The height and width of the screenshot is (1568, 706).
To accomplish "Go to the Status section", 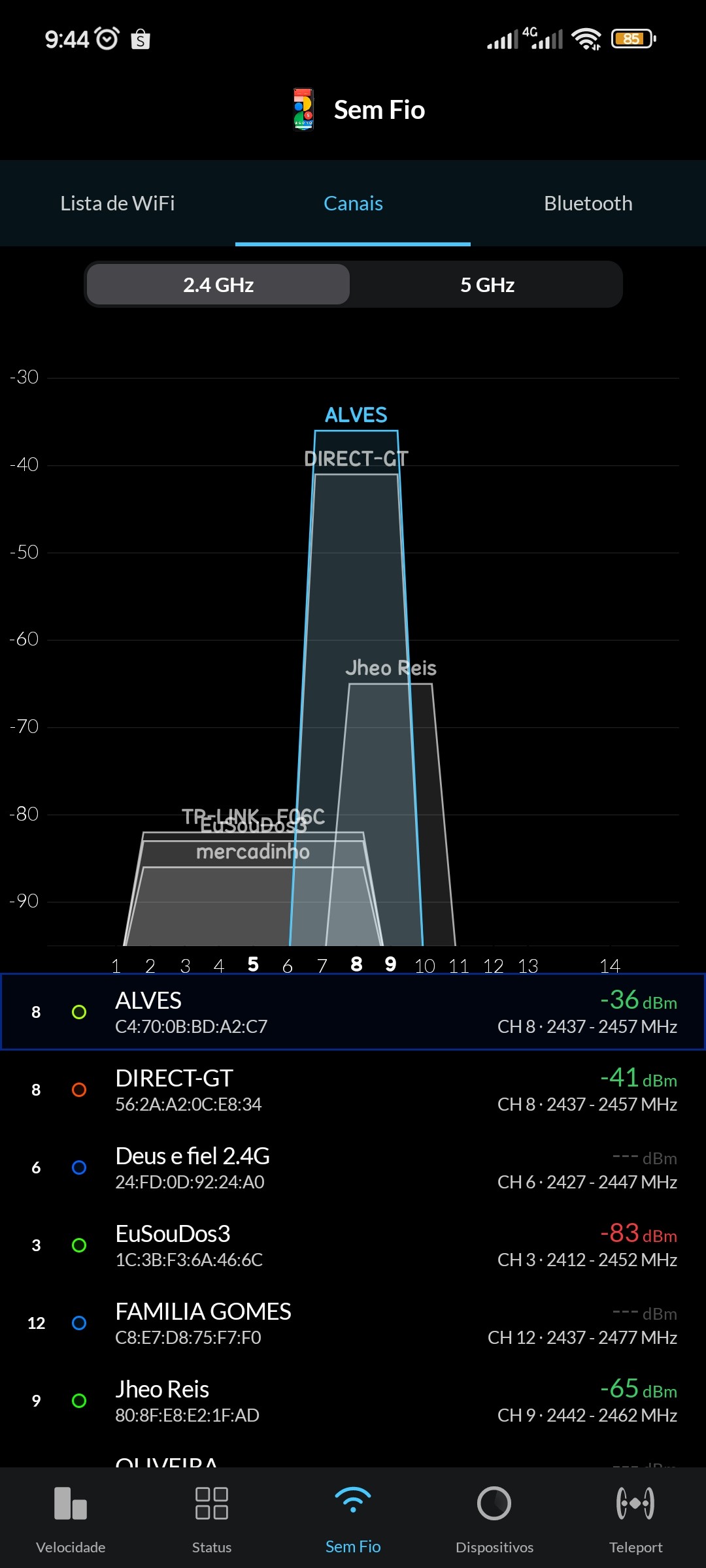I will [x=212, y=1519].
